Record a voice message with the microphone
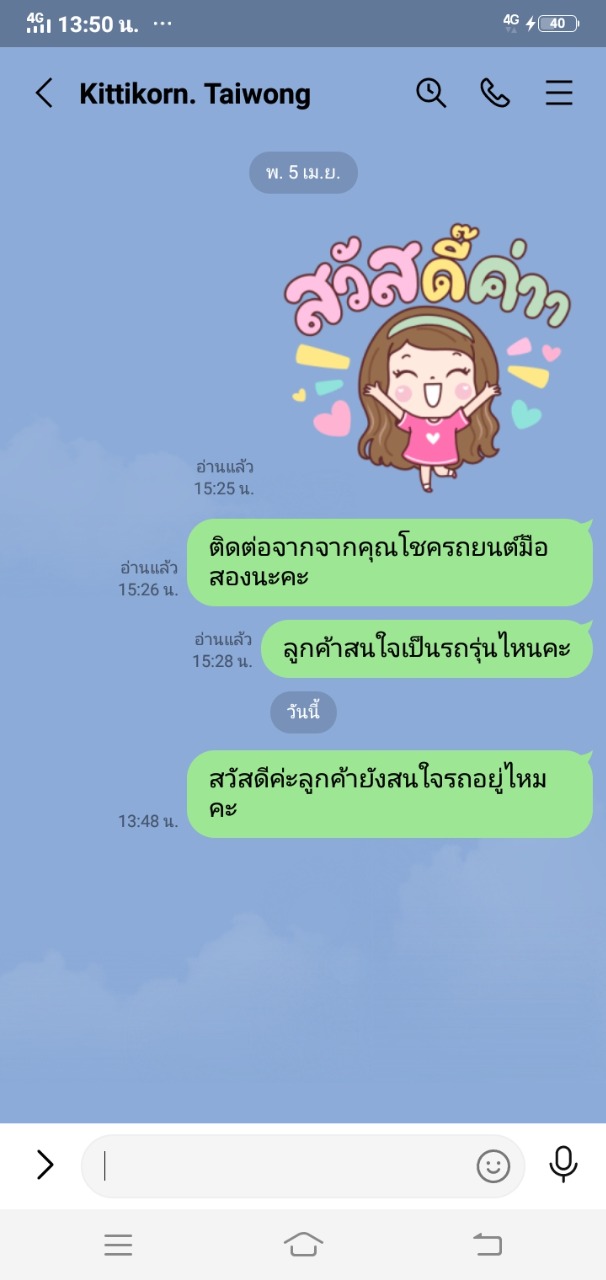 coord(564,1164)
